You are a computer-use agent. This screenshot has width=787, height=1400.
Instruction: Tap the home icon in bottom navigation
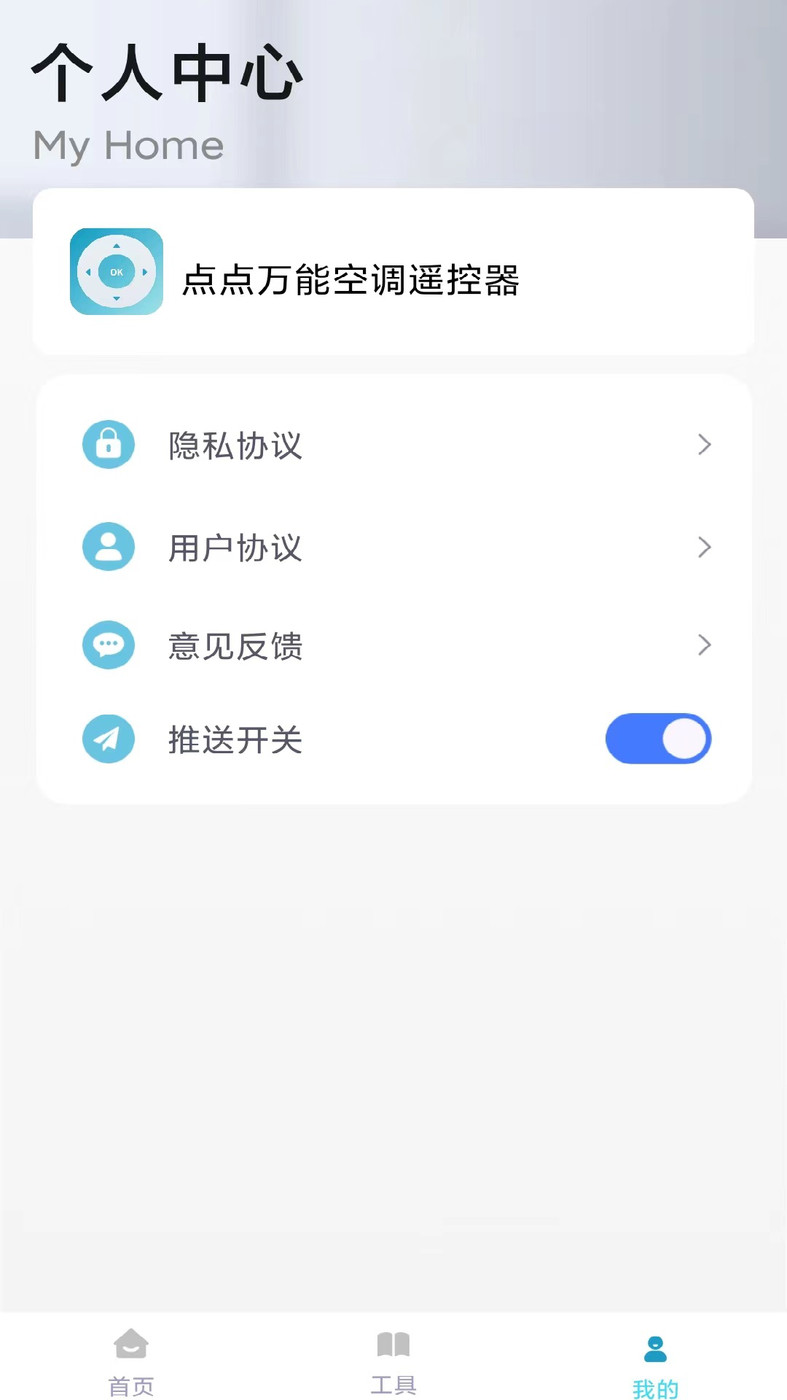click(x=131, y=1344)
